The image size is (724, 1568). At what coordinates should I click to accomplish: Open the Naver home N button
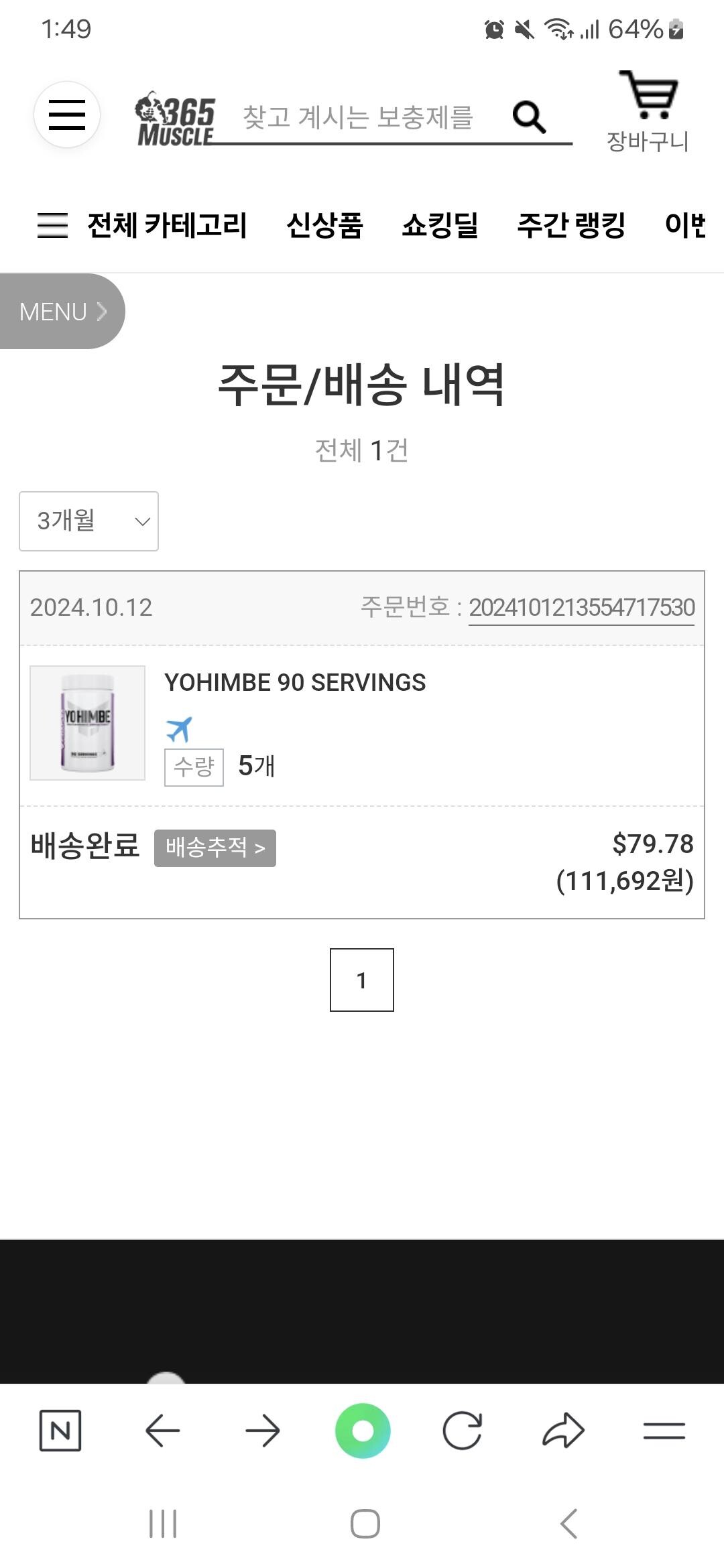click(x=60, y=1431)
